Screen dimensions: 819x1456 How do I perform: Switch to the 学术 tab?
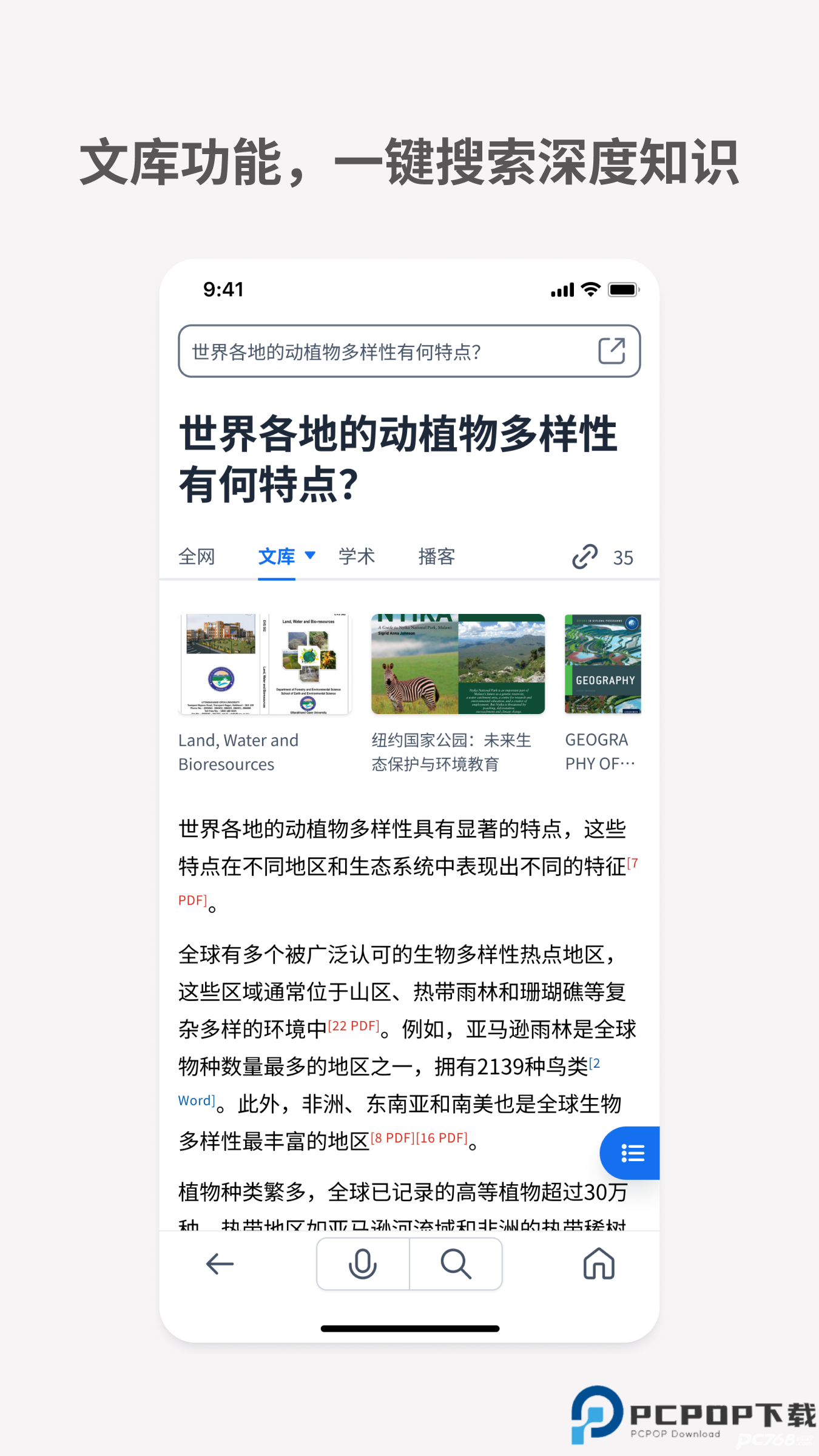[x=357, y=556]
